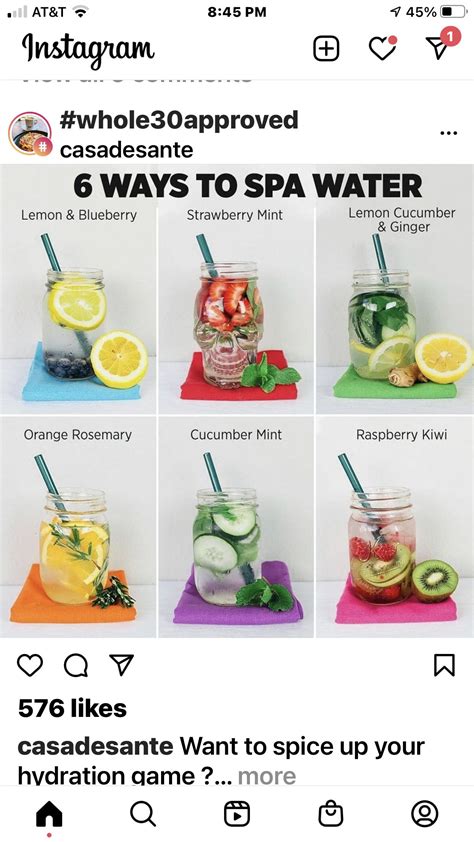This screenshot has height=842, width=474.
Task: Go to the Home tab
Action: point(49,814)
